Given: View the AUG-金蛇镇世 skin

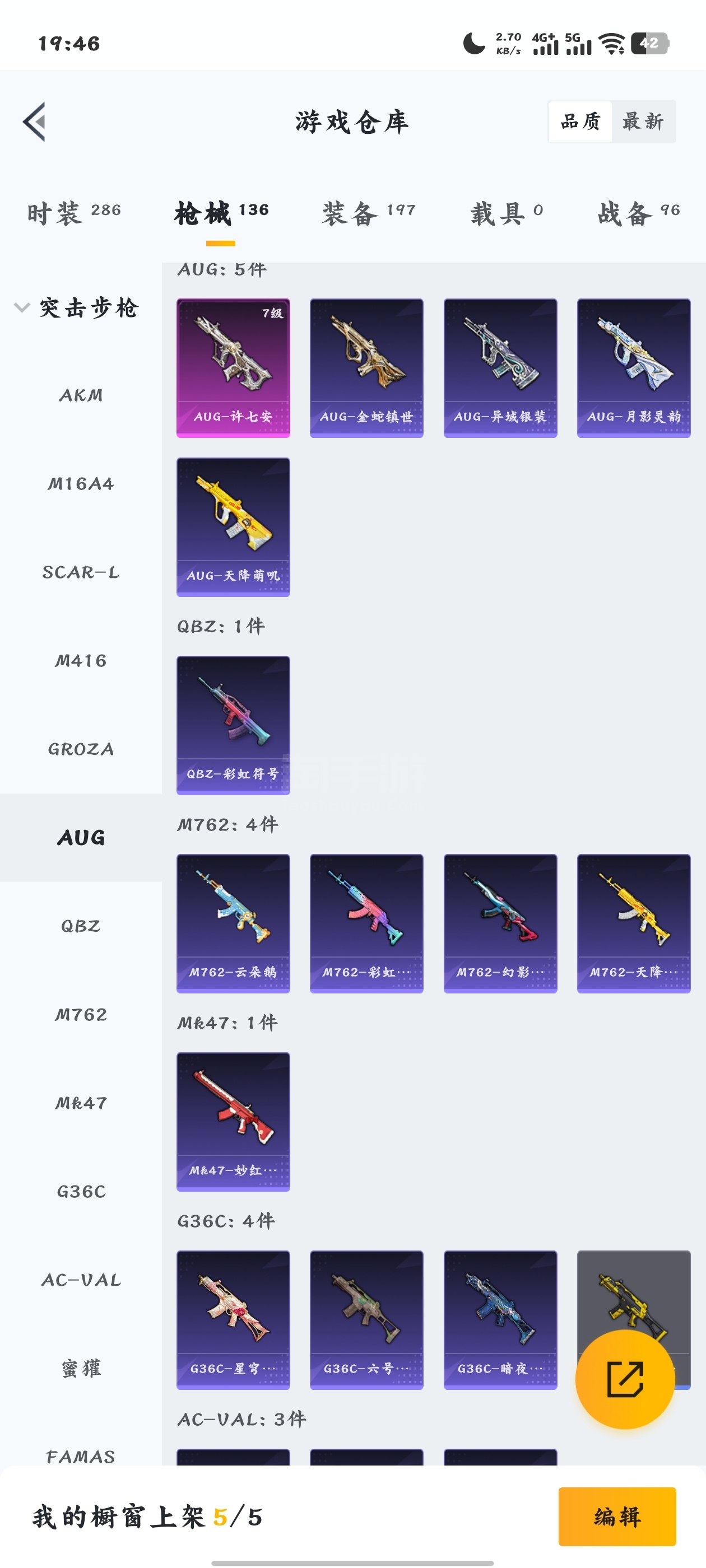Looking at the screenshot, I should [x=366, y=368].
